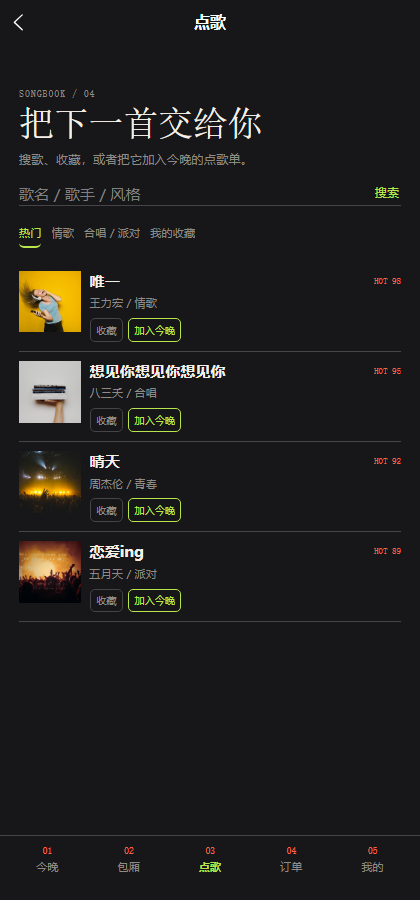Switch to the 包厢 tab

129,859
